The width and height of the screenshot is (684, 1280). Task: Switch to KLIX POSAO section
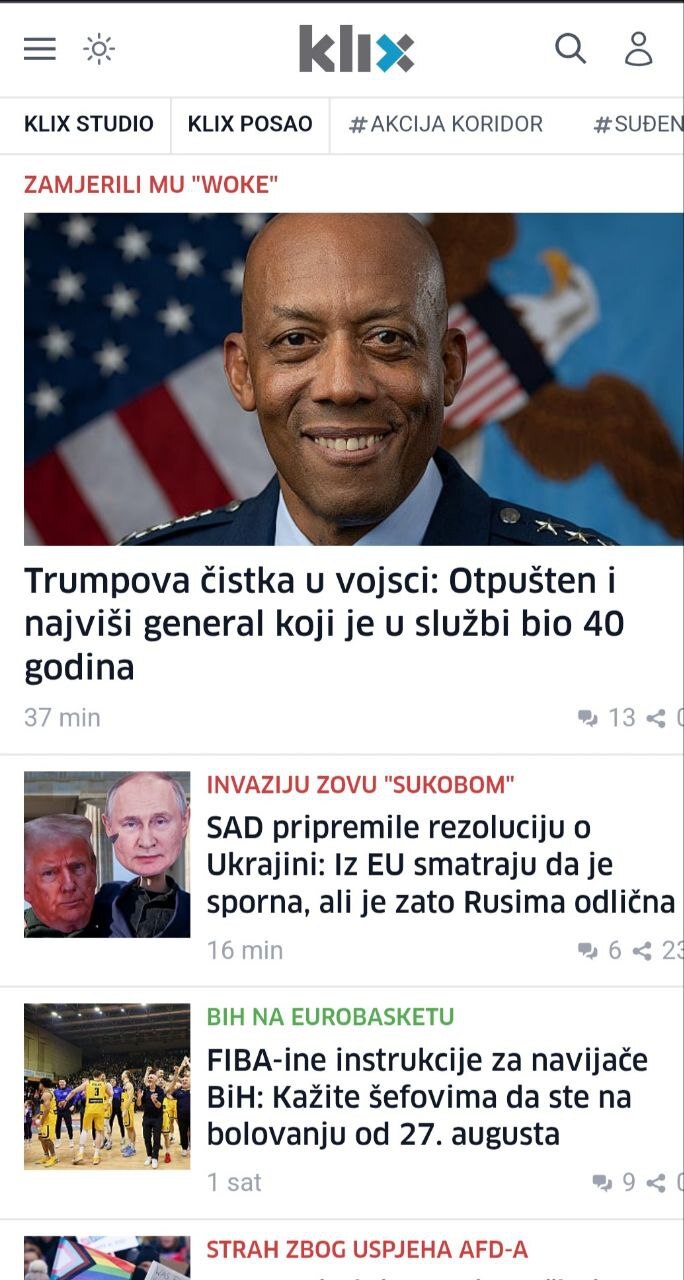[250, 124]
